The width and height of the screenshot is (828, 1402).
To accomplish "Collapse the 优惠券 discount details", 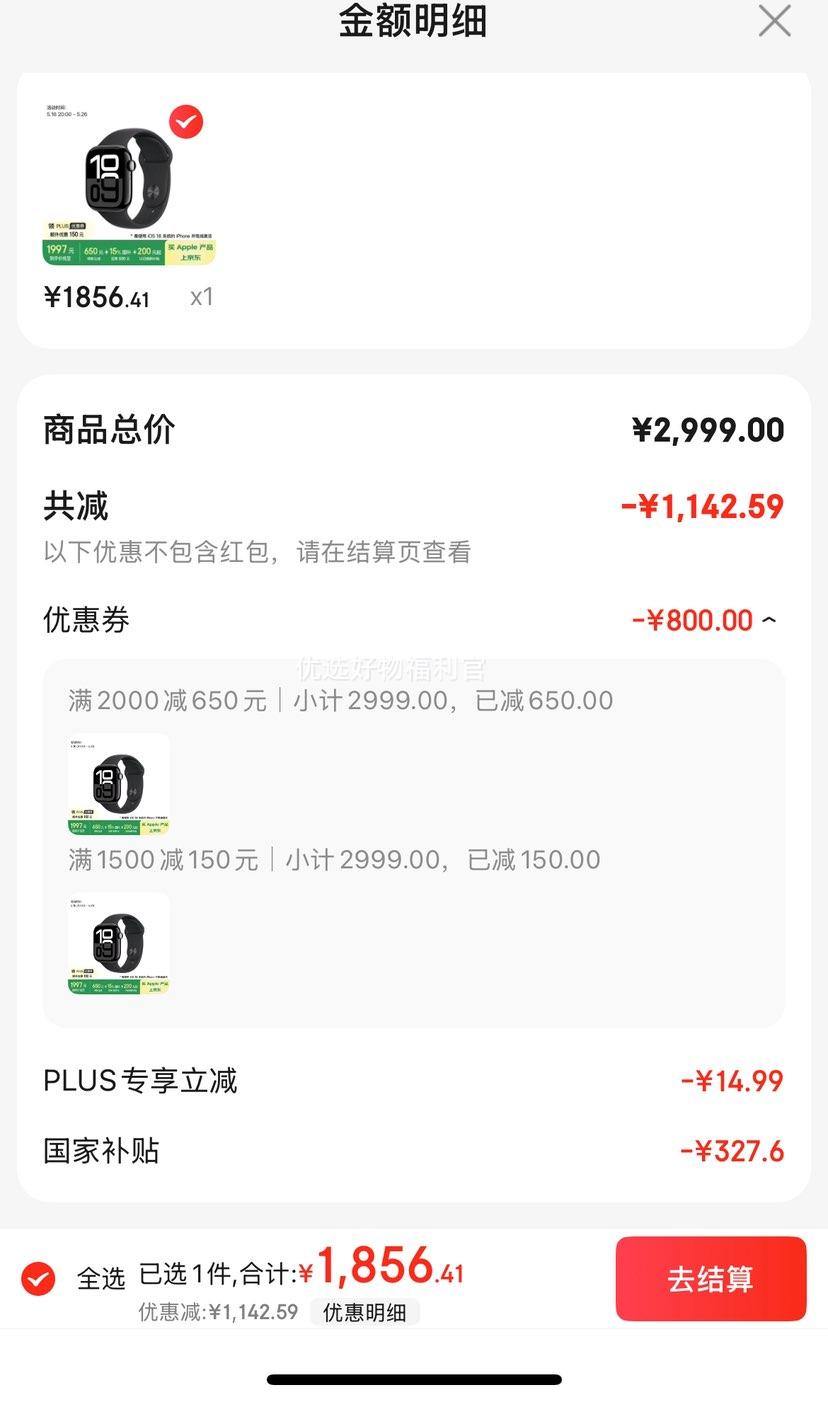I will (x=769, y=620).
